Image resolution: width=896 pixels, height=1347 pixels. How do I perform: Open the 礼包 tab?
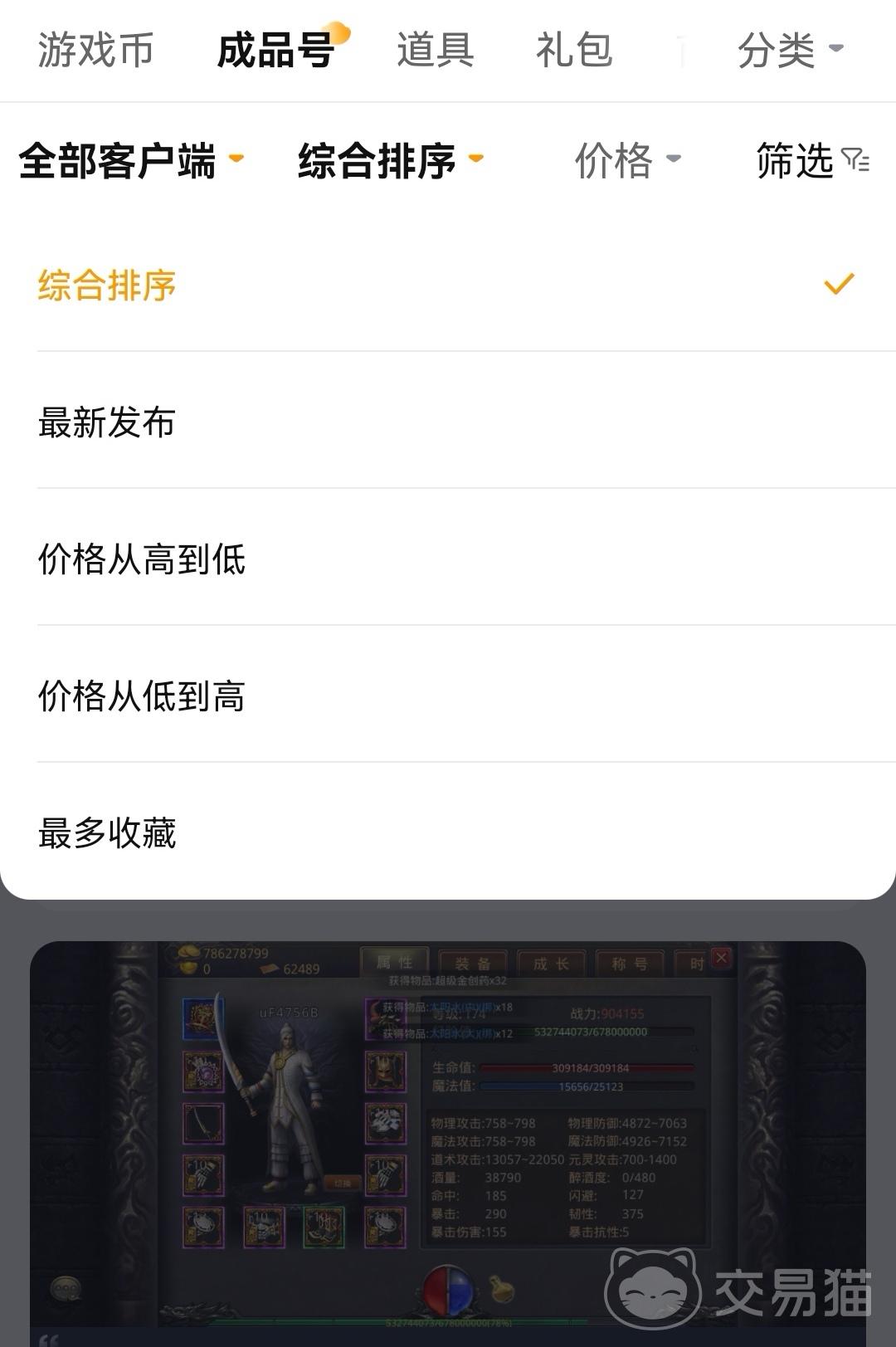pos(574,50)
